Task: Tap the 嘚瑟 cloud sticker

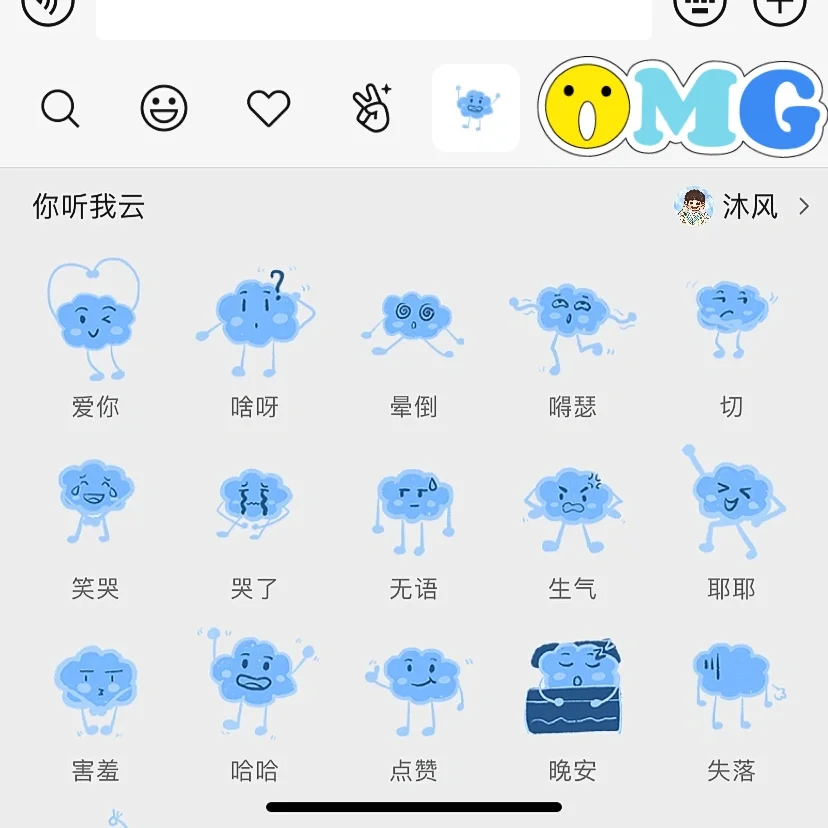Action: pyautogui.click(x=572, y=322)
